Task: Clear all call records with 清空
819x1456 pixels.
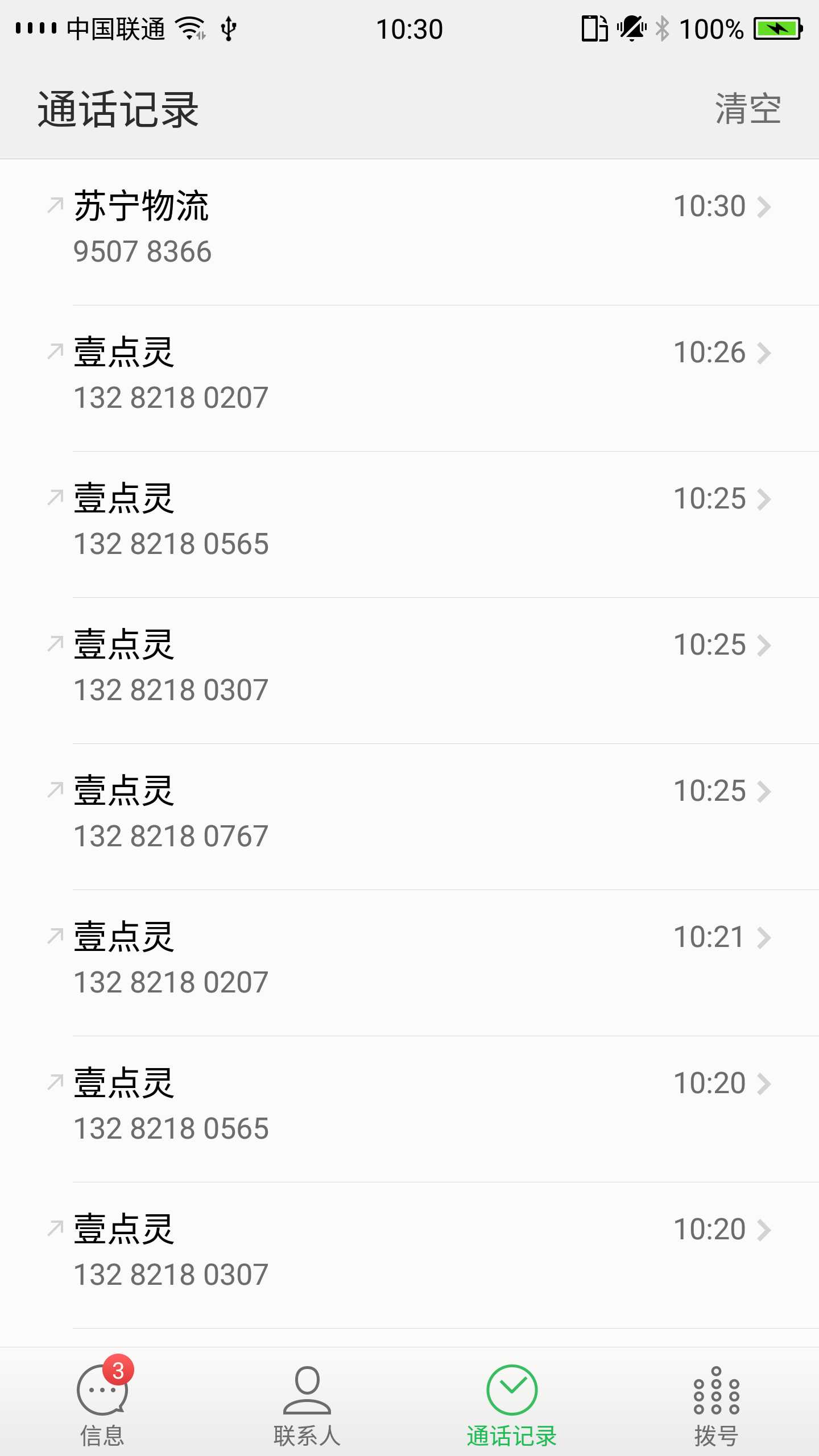Action: coord(747,109)
